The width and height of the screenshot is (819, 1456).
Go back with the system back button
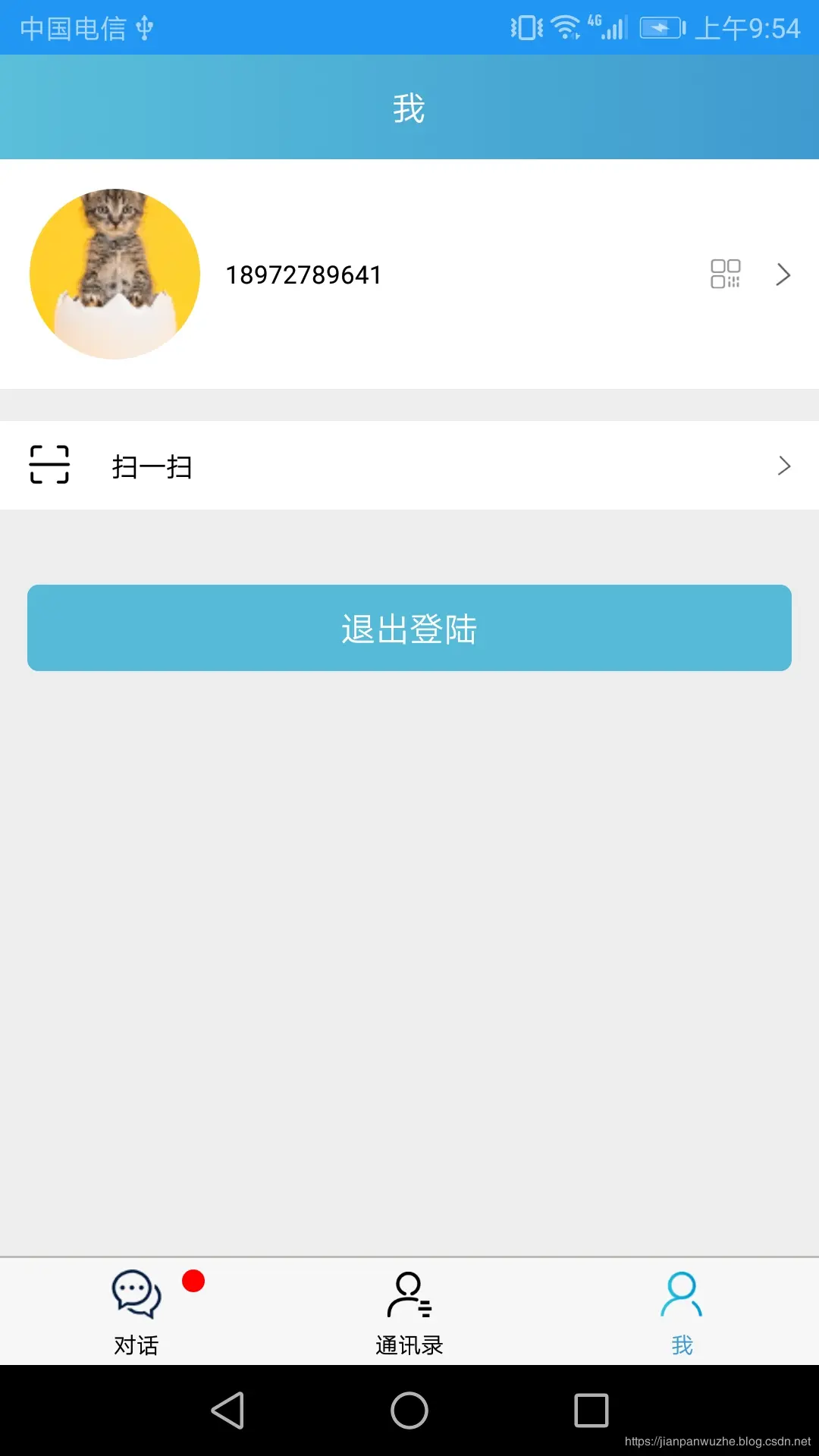click(227, 1410)
